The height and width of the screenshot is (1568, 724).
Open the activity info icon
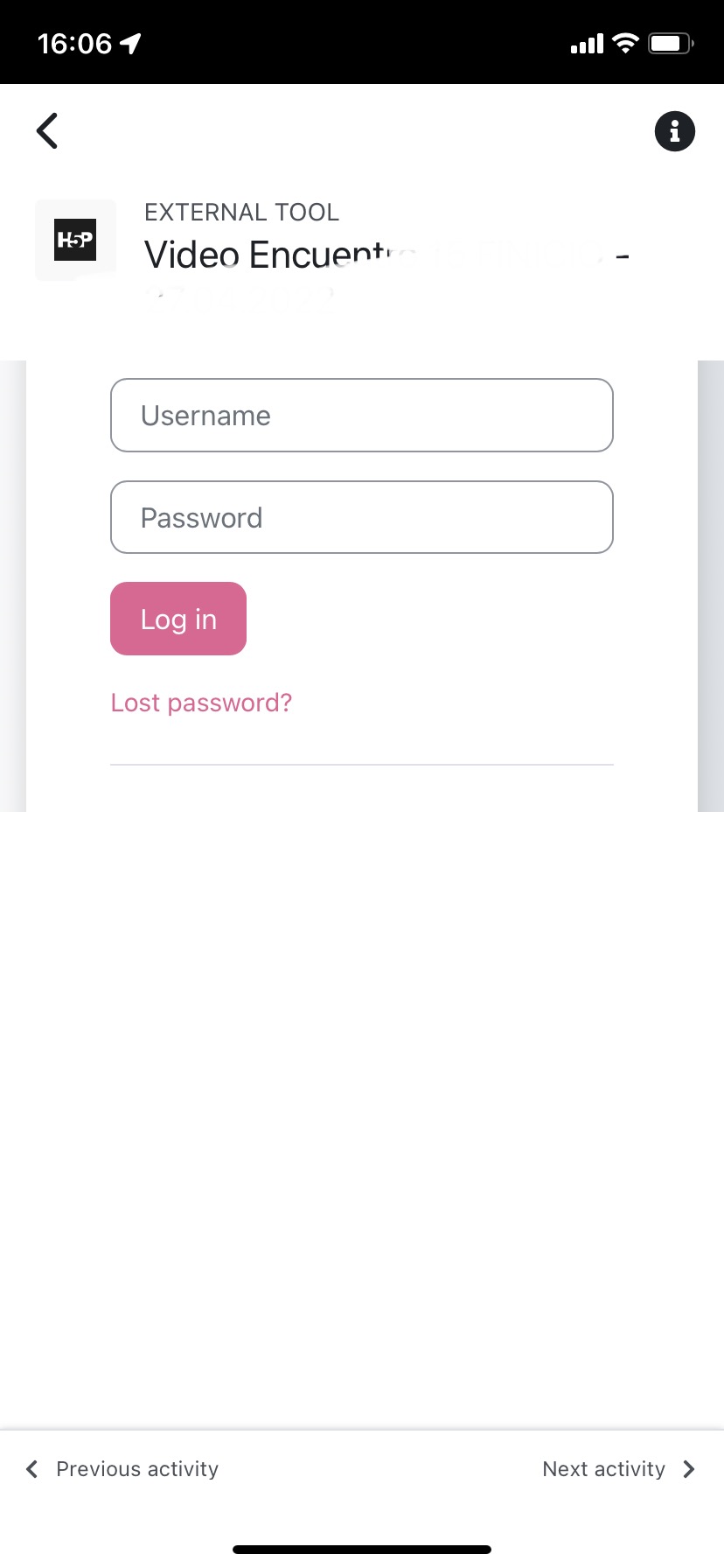click(675, 132)
